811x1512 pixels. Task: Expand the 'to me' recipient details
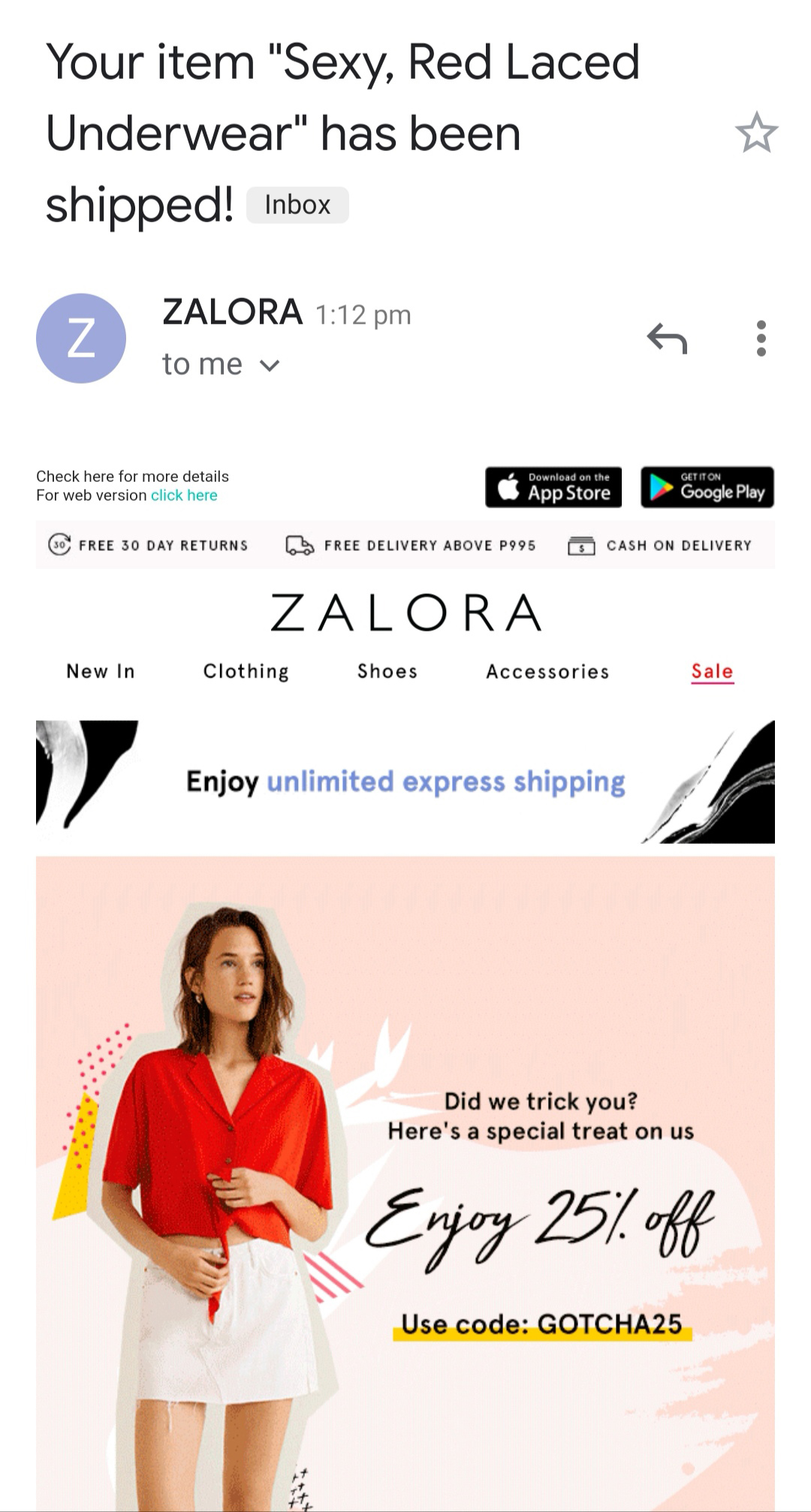269,366
